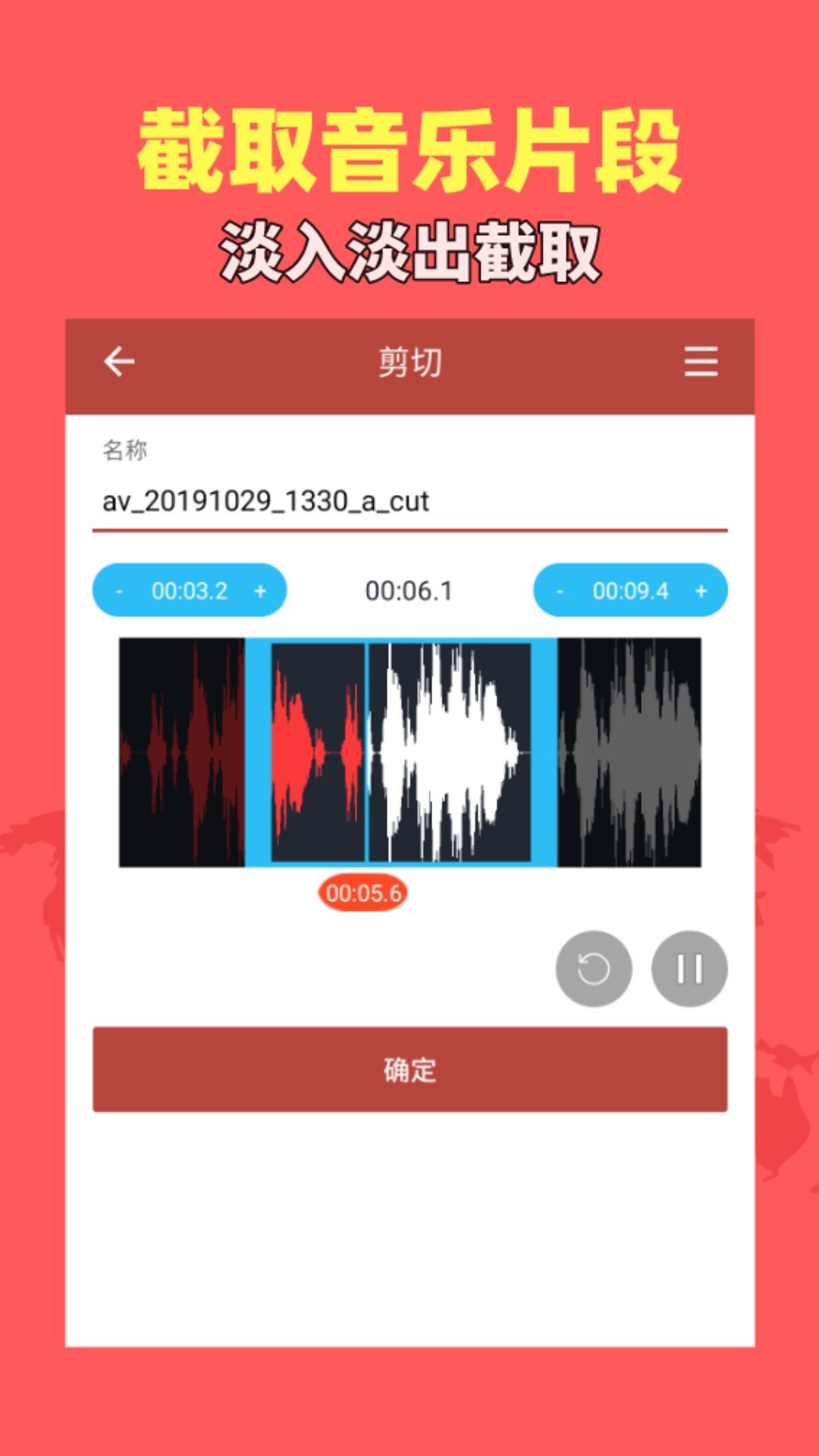Pause the audio with the pause icon
This screenshot has height=1456, width=819.
point(689,968)
